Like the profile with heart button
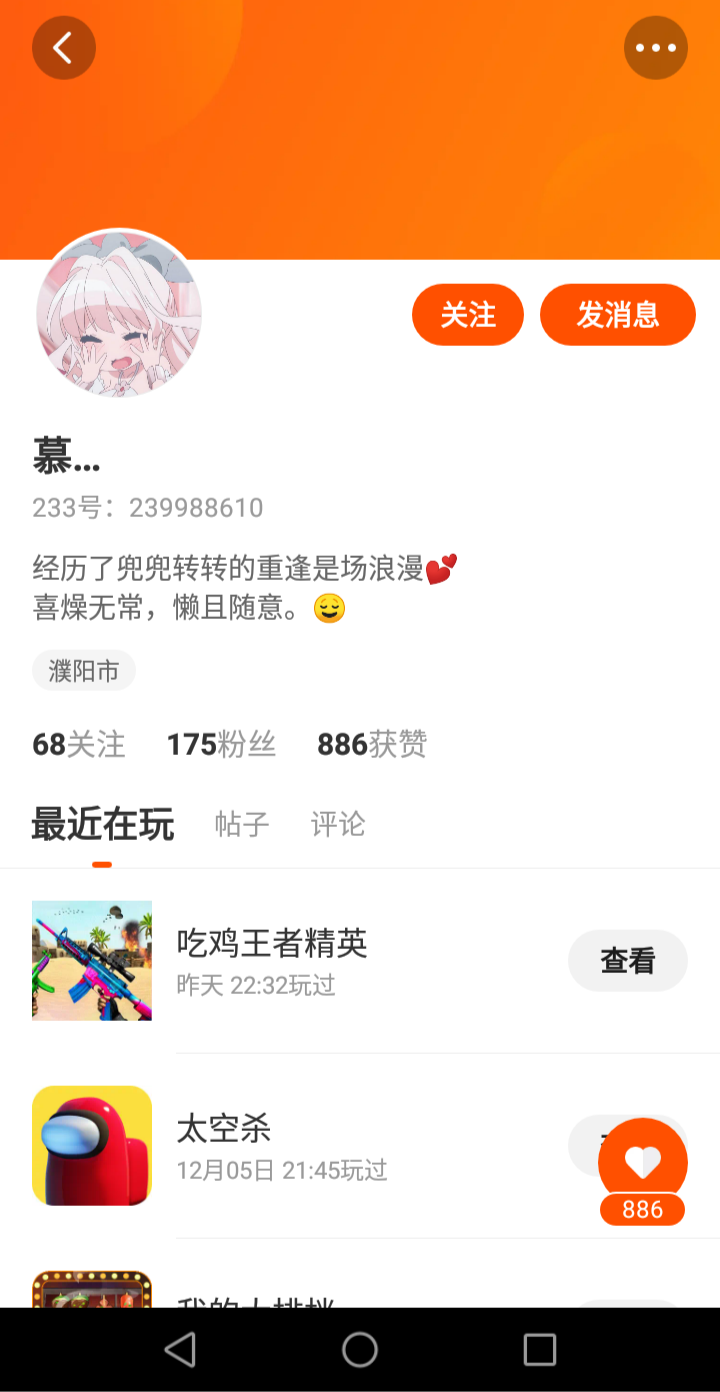 [643, 1163]
